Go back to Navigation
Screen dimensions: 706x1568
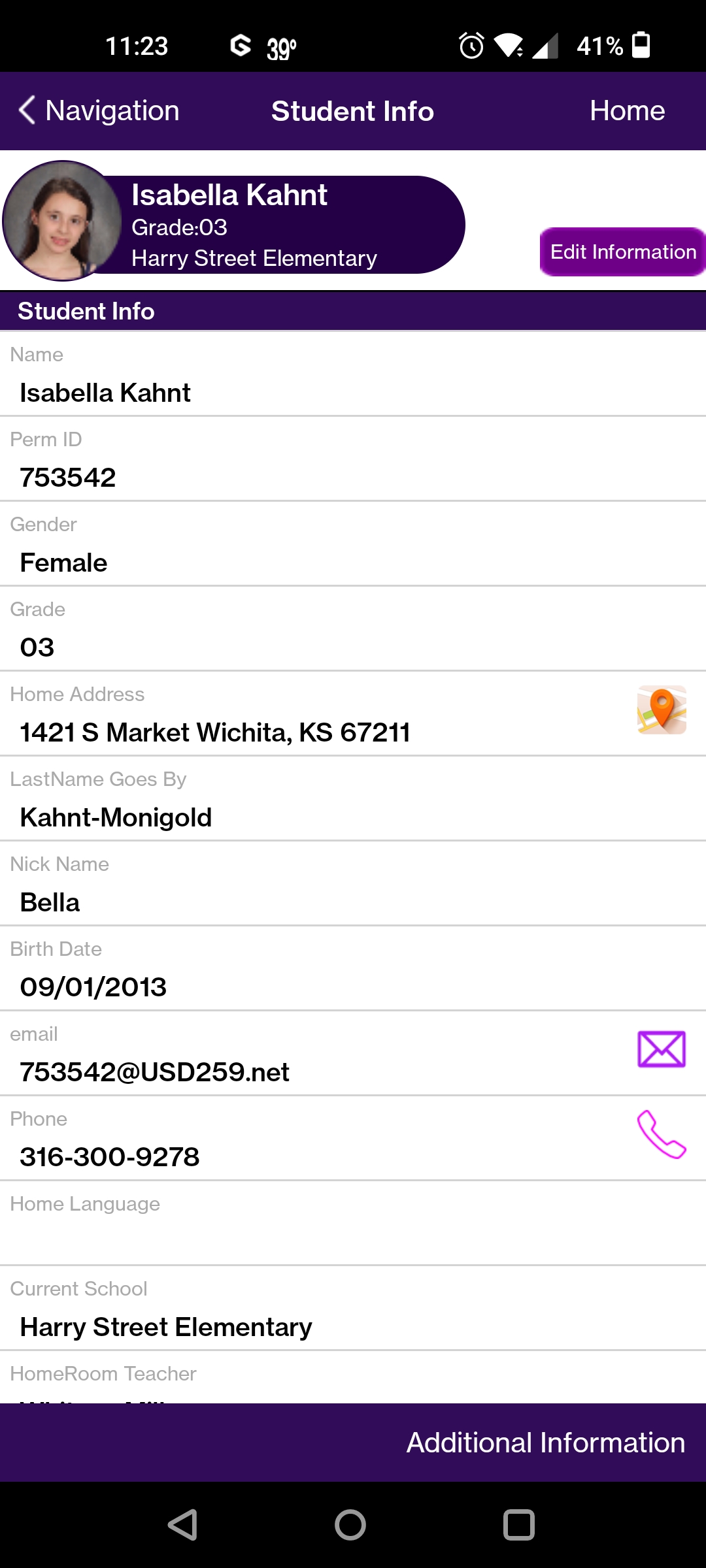(99, 111)
